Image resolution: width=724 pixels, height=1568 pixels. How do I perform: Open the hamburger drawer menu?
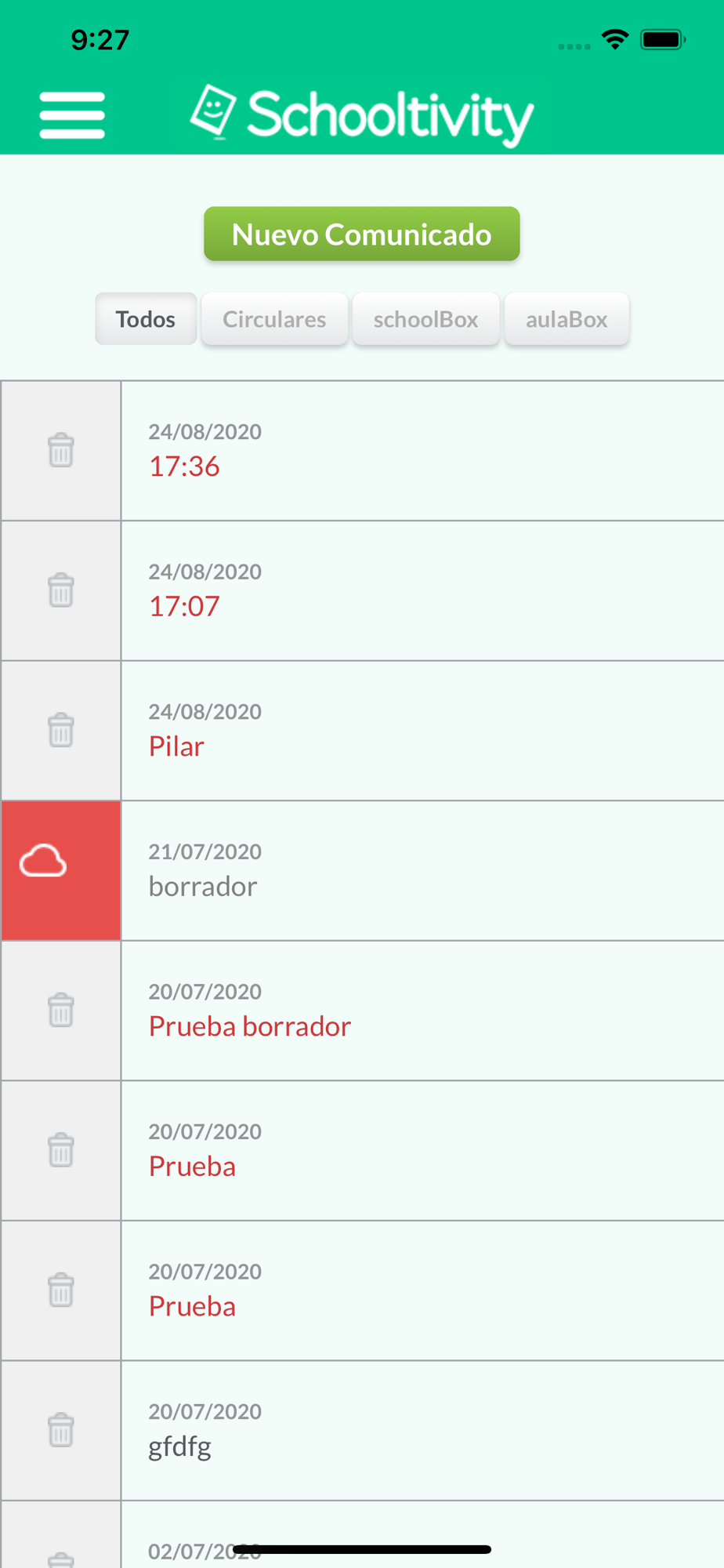pyautogui.click(x=72, y=115)
